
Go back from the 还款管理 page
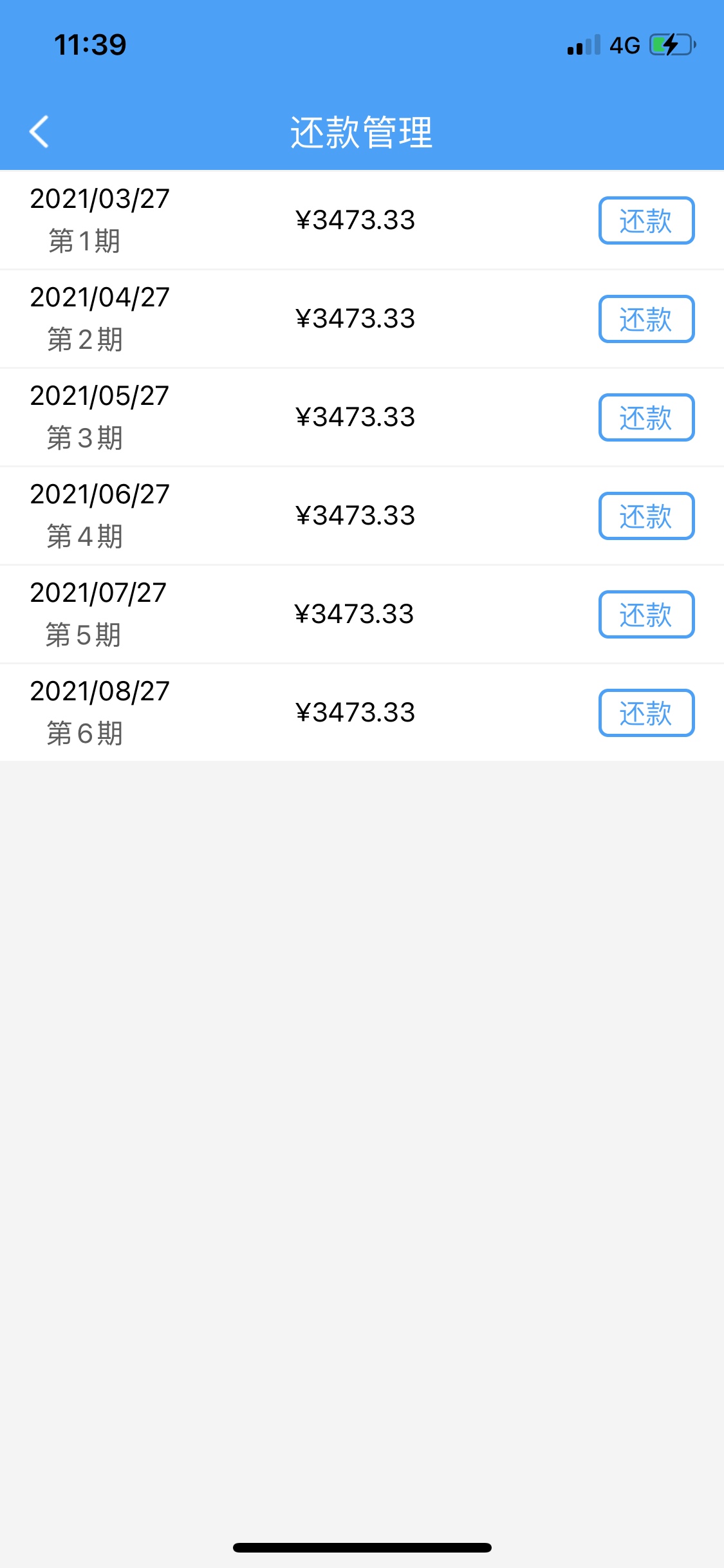tap(39, 132)
